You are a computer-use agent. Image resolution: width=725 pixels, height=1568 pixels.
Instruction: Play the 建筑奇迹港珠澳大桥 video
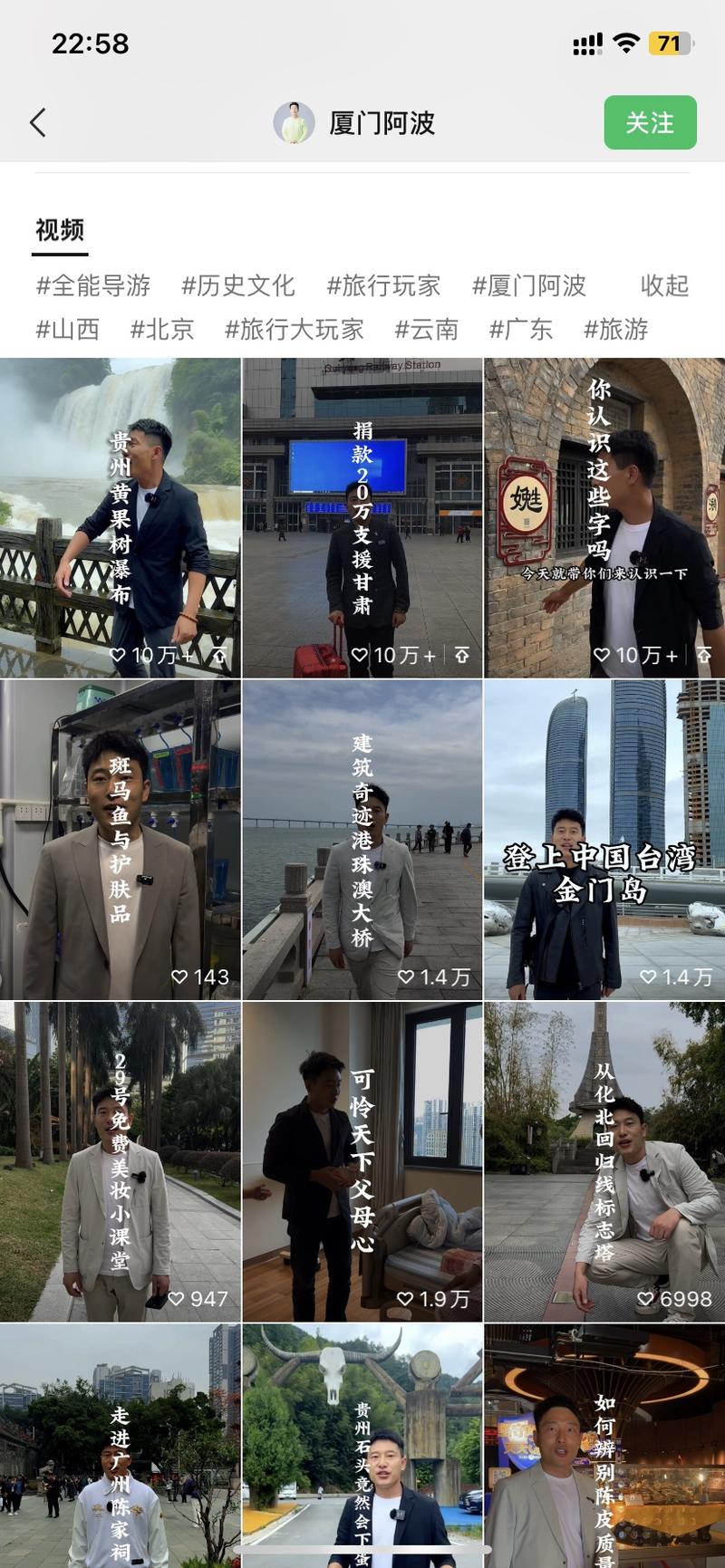(x=362, y=840)
